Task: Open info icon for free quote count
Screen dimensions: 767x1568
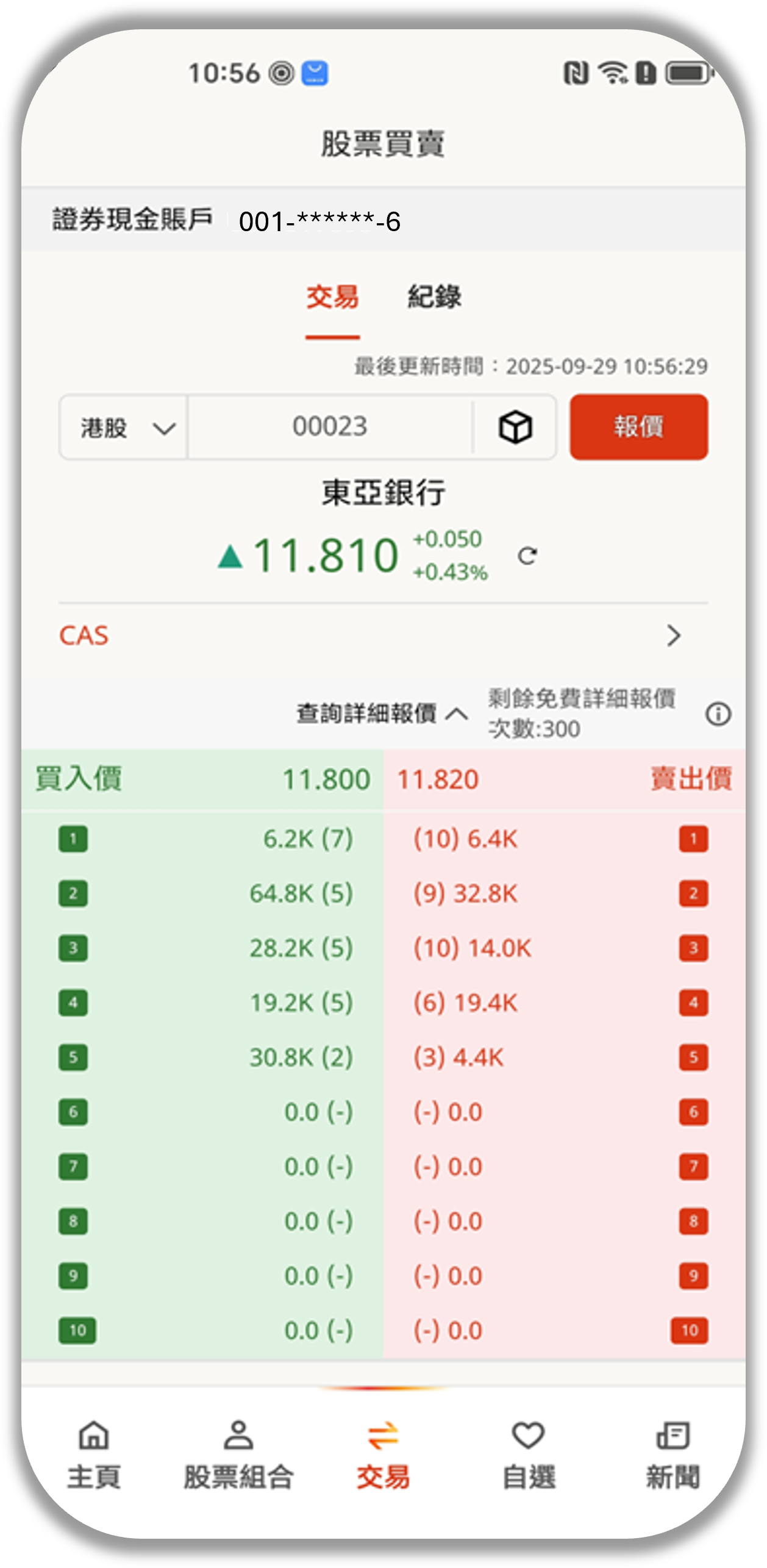Action: pyautogui.click(x=718, y=714)
